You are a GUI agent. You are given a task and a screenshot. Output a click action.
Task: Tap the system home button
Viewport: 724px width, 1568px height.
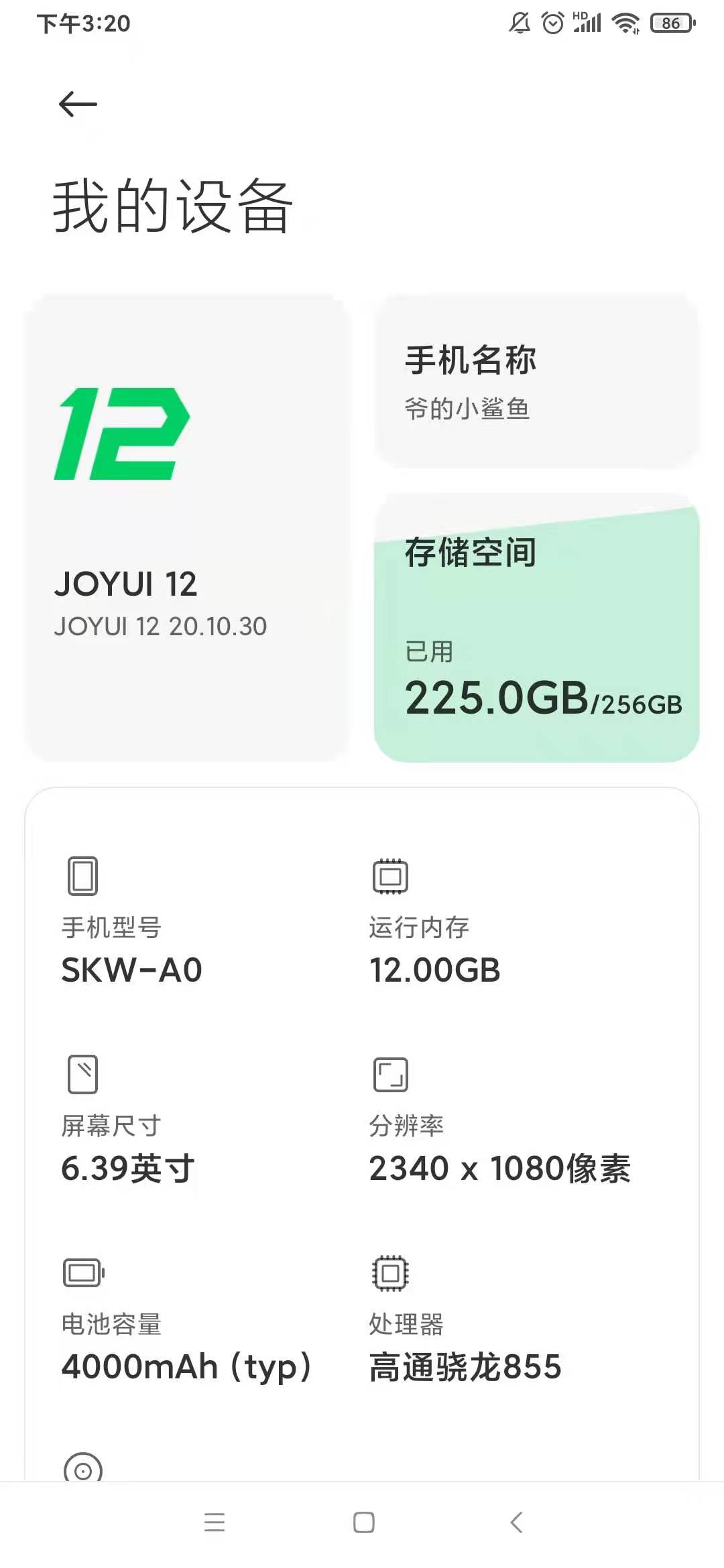pos(363,1522)
